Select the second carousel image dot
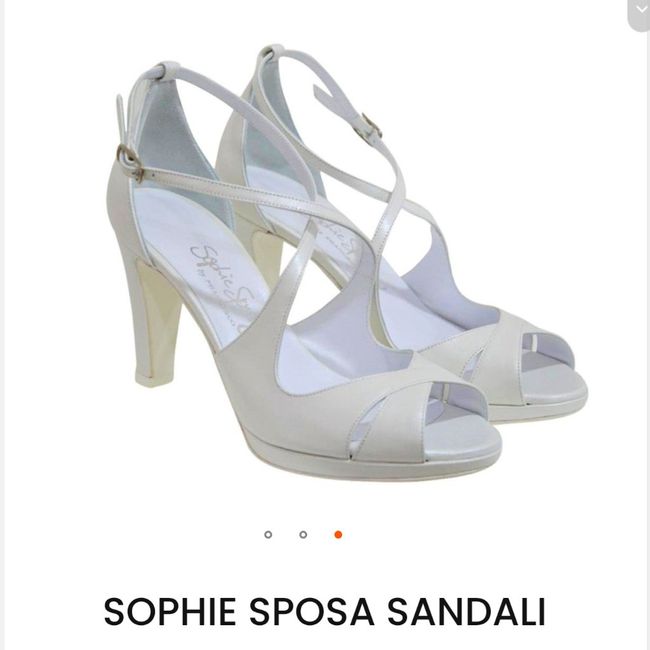Viewport: 650px width, 650px height. (x=303, y=535)
